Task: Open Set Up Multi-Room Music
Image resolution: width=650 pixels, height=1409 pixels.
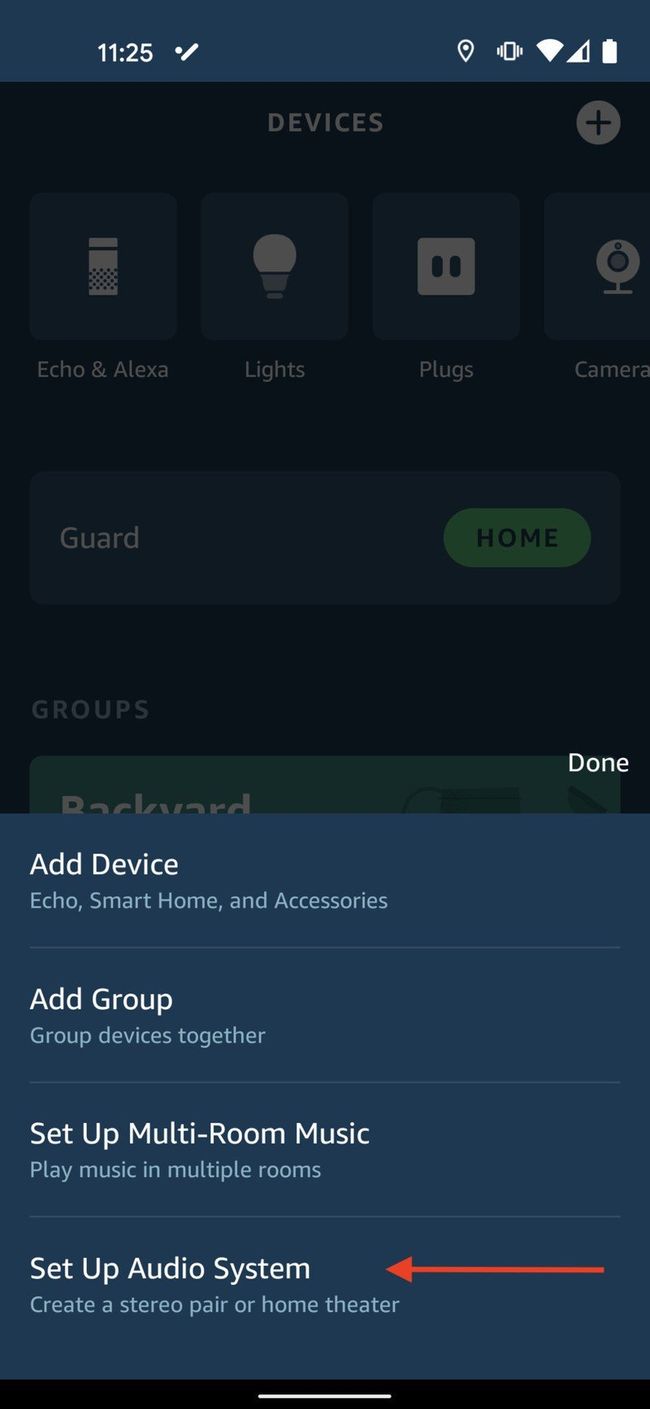Action: point(200,1150)
